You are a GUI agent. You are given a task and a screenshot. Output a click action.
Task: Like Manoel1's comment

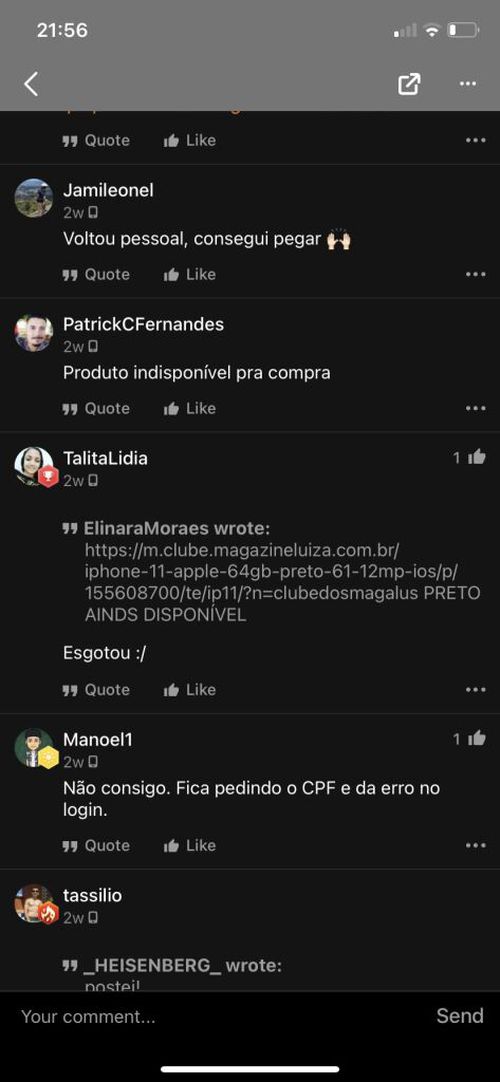point(190,845)
